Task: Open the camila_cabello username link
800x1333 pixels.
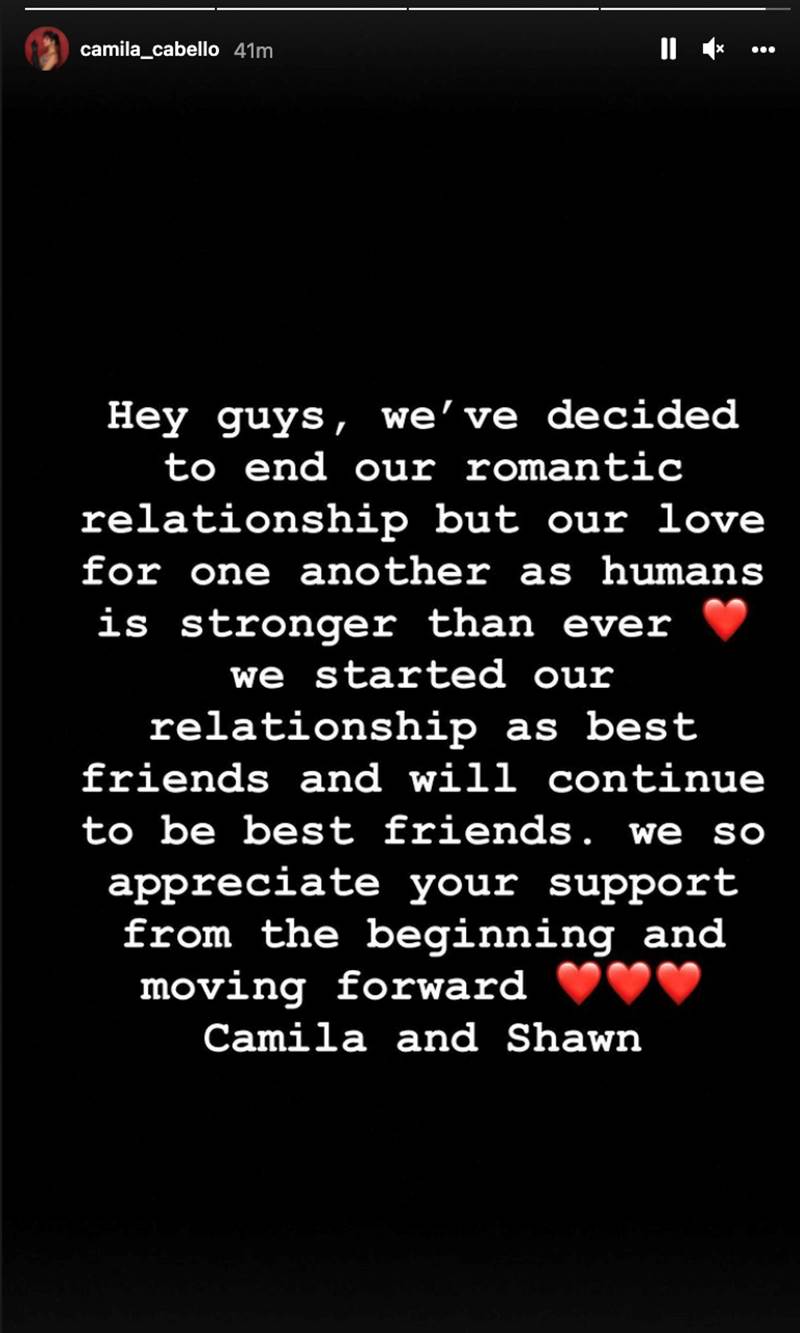Action: 149,49
